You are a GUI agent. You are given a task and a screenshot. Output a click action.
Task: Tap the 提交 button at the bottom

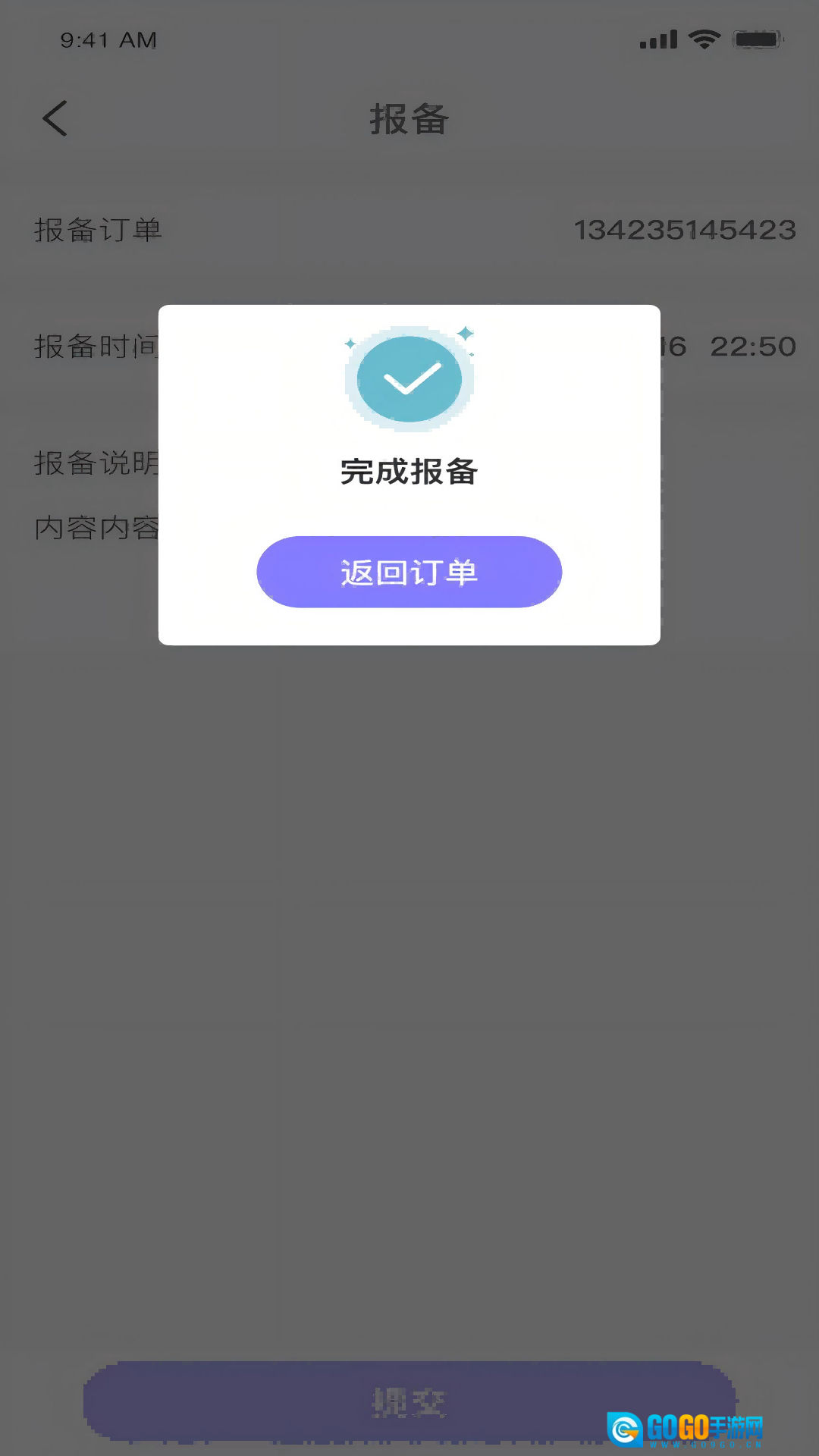coord(409,1401)
